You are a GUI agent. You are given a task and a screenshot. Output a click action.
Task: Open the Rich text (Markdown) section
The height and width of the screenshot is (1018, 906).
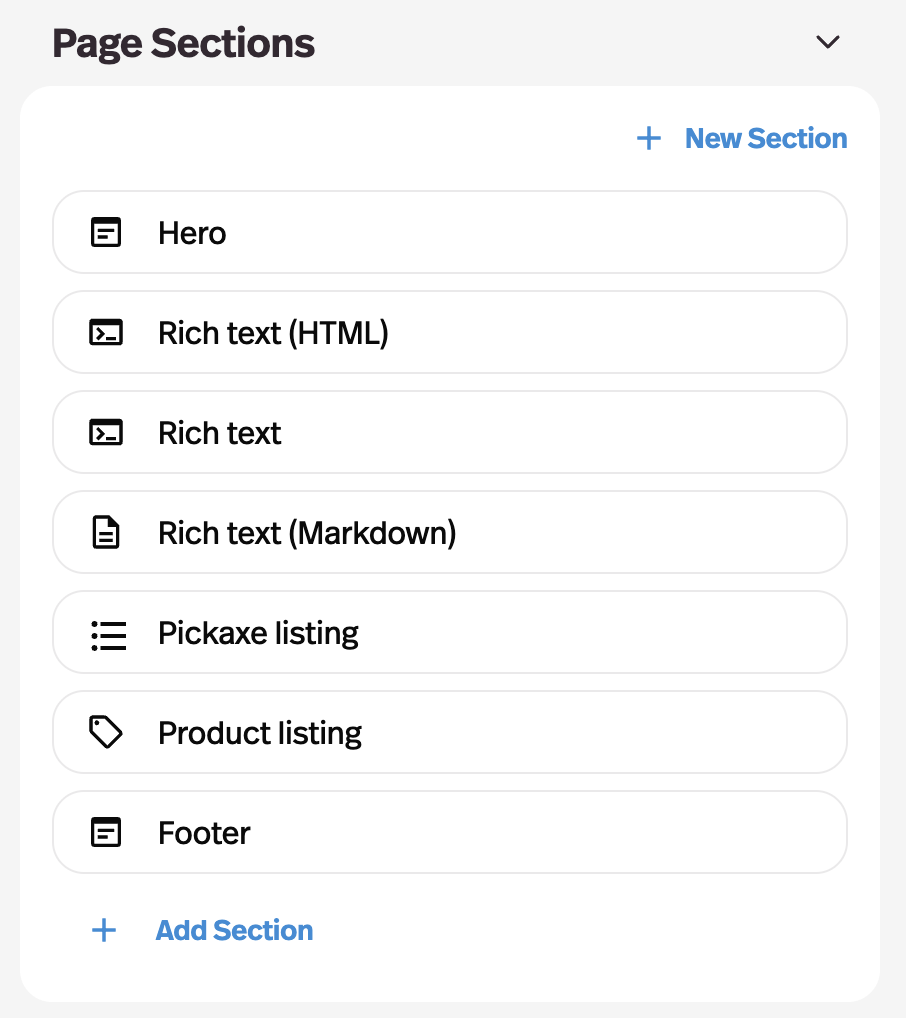450,532
